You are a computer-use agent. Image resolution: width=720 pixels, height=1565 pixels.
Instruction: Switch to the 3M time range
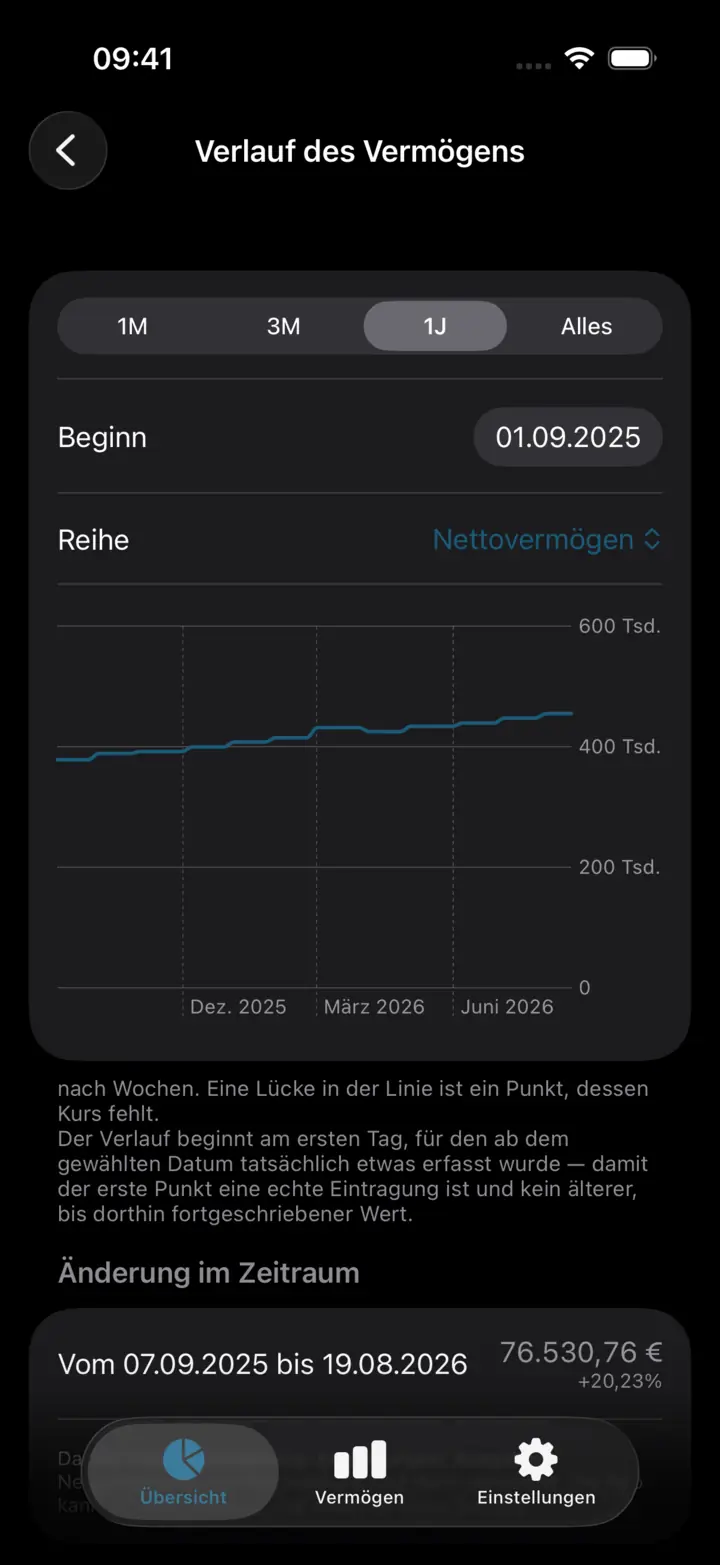point(284,326)
